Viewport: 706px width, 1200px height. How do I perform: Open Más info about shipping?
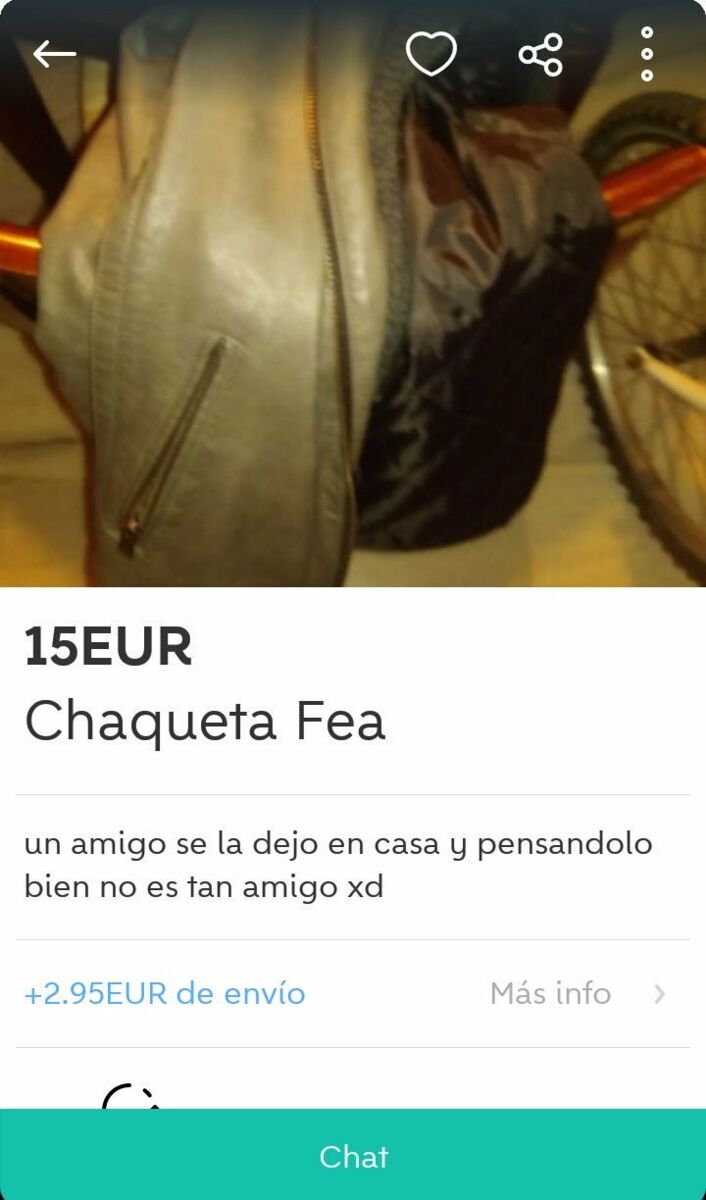(577, 993)
